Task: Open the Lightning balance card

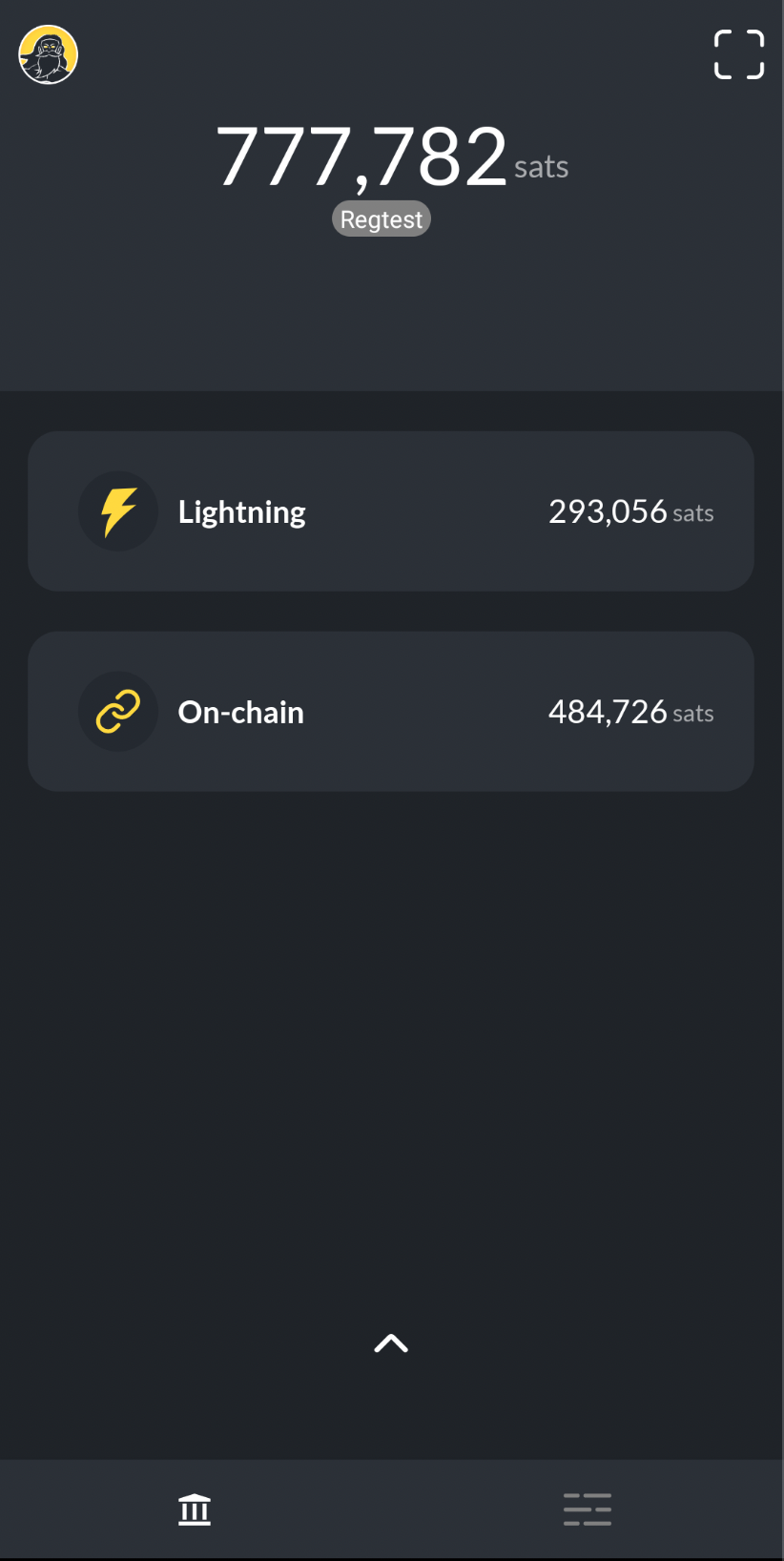Action: 391,511
